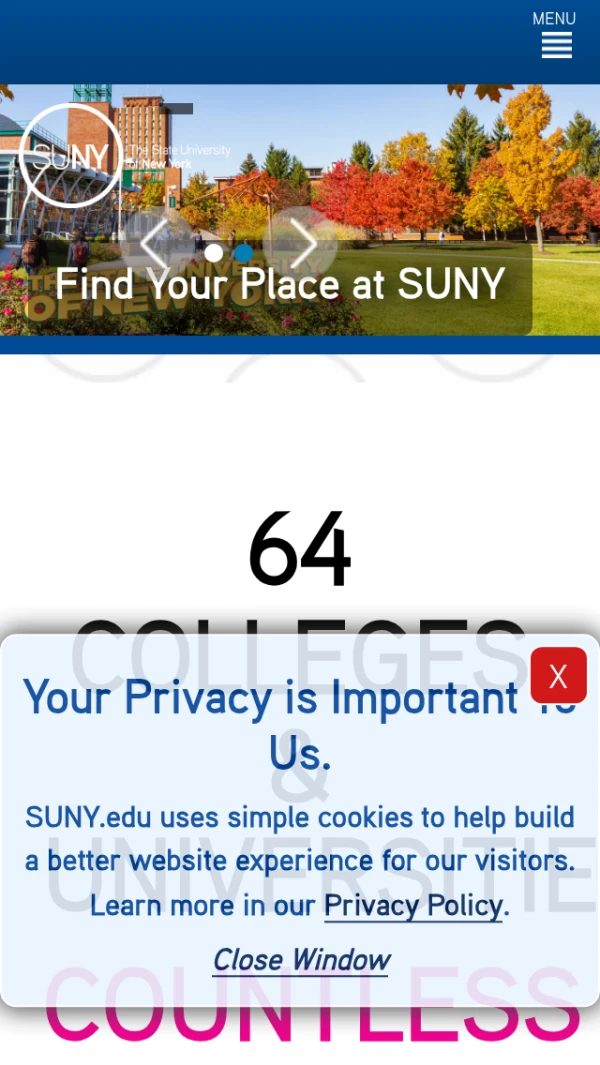Go to previous carousel slide
600x1065 pixels.
point(154,243)
